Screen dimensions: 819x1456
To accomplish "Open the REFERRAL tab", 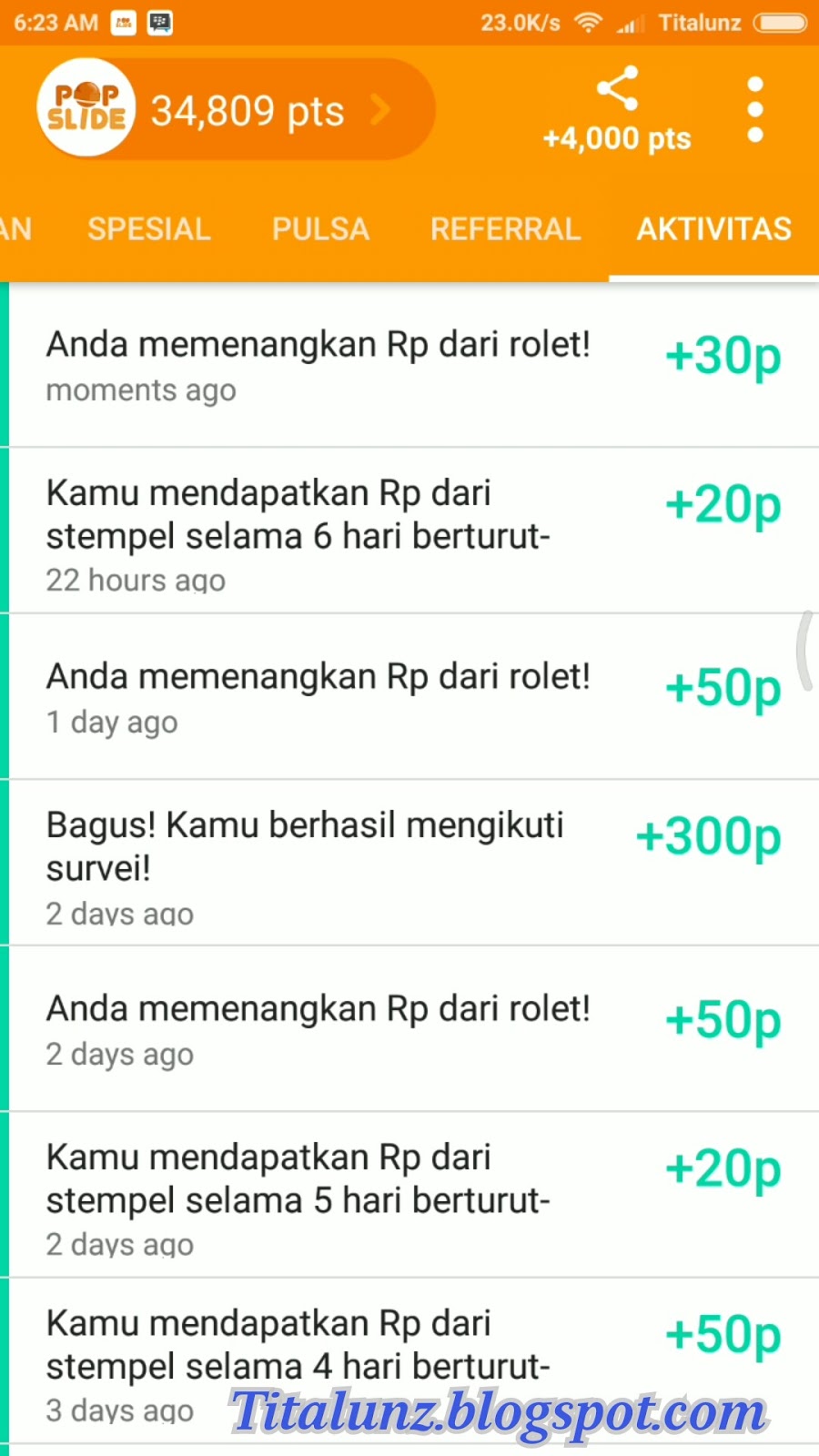I will tap(506, 229).
